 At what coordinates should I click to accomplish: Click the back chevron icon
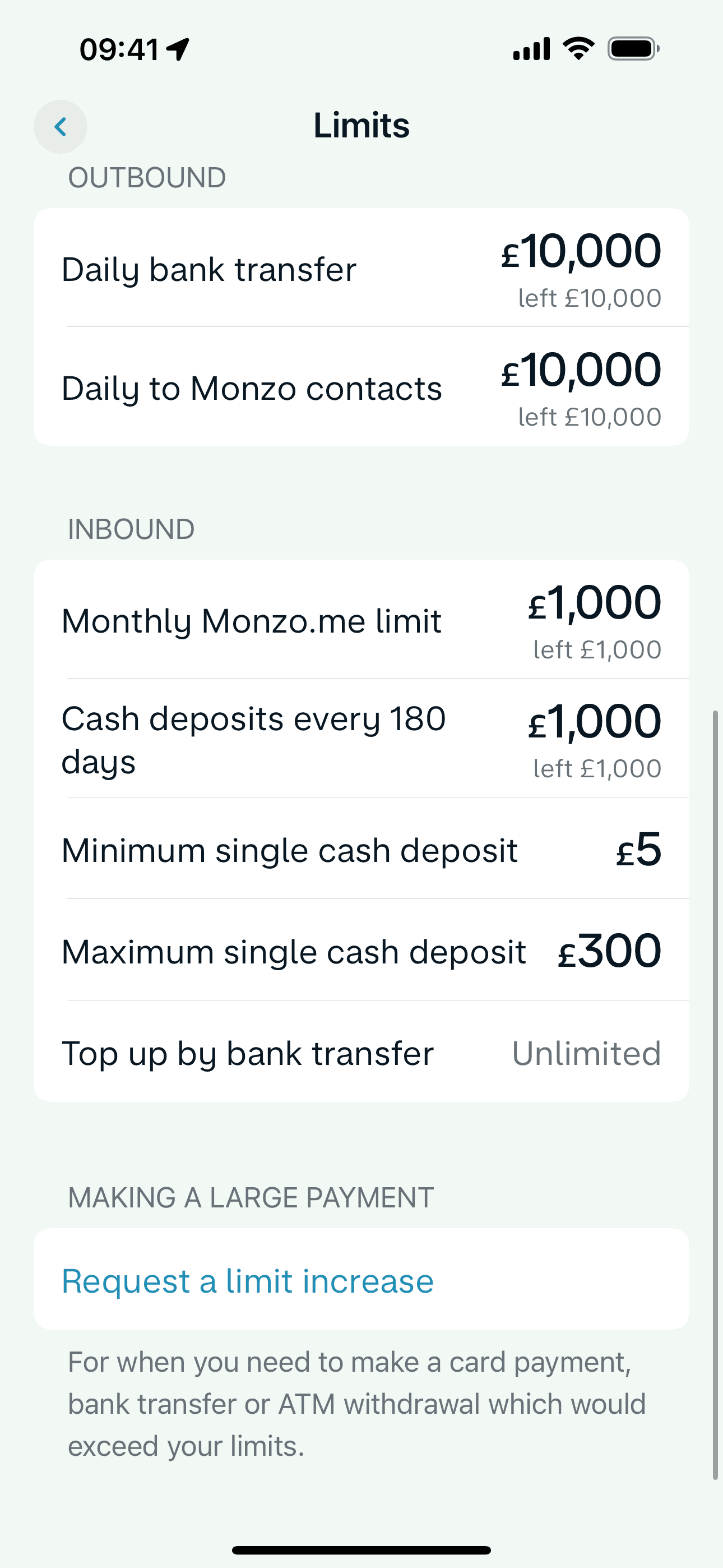click(61, 127)
